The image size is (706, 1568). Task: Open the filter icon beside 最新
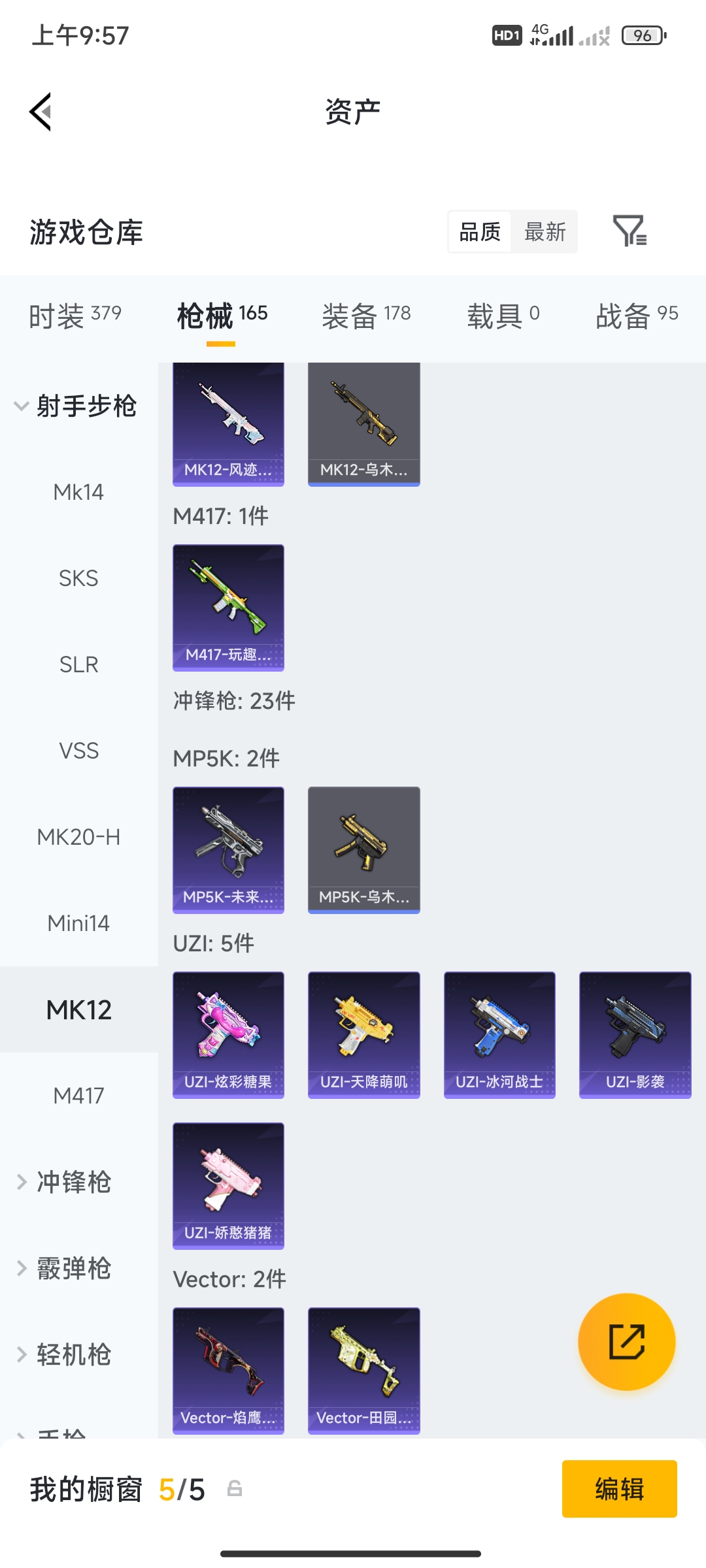[629, 231]
